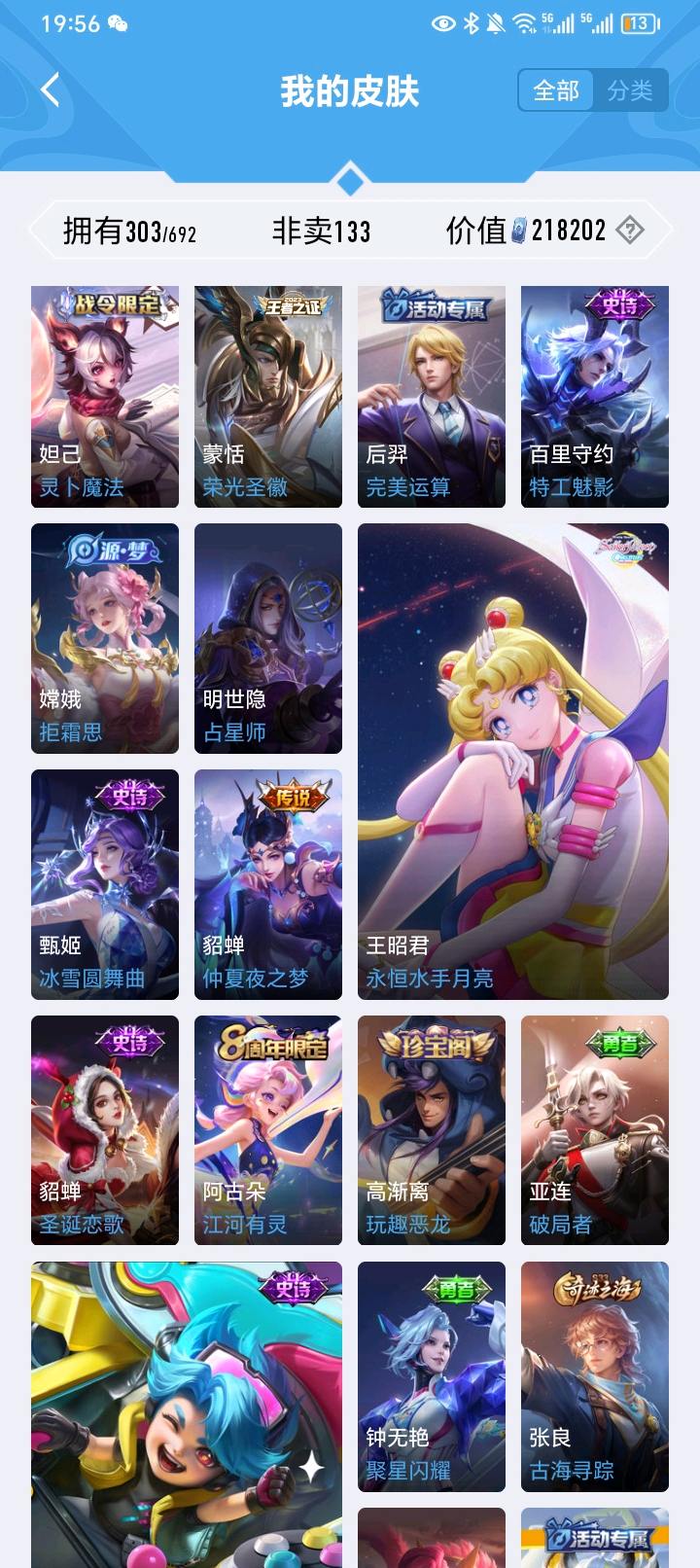The image size is (700, 1568).
Task: Open the 阿古朵 江河有灵 skin card
Action: point(268,1130)
